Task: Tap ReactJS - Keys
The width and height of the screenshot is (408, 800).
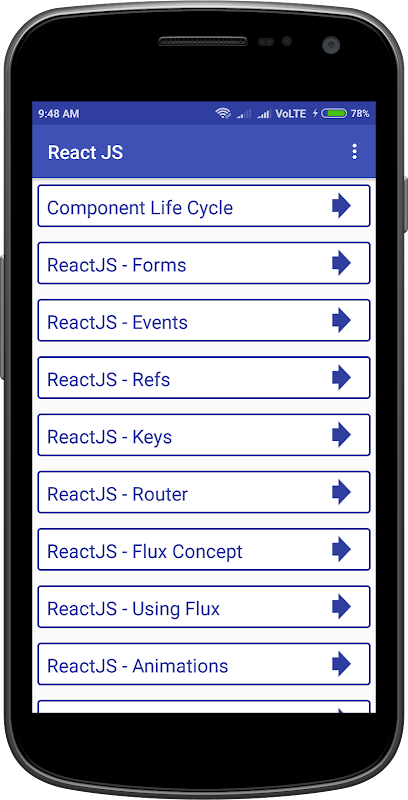Action: (204, 435)
